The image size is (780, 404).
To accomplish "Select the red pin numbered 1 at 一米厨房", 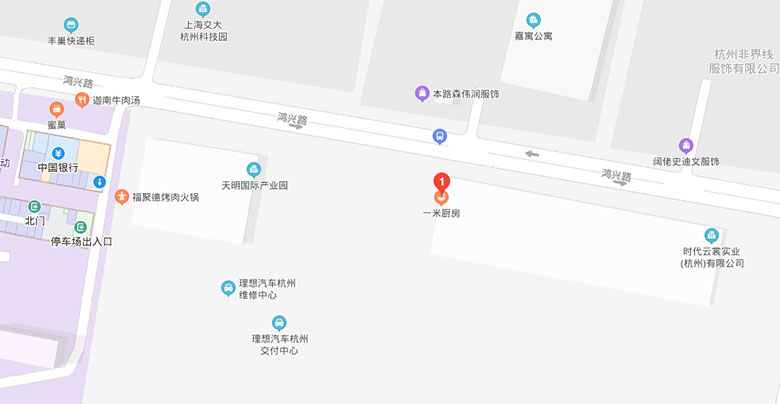I will click(441, 184).
